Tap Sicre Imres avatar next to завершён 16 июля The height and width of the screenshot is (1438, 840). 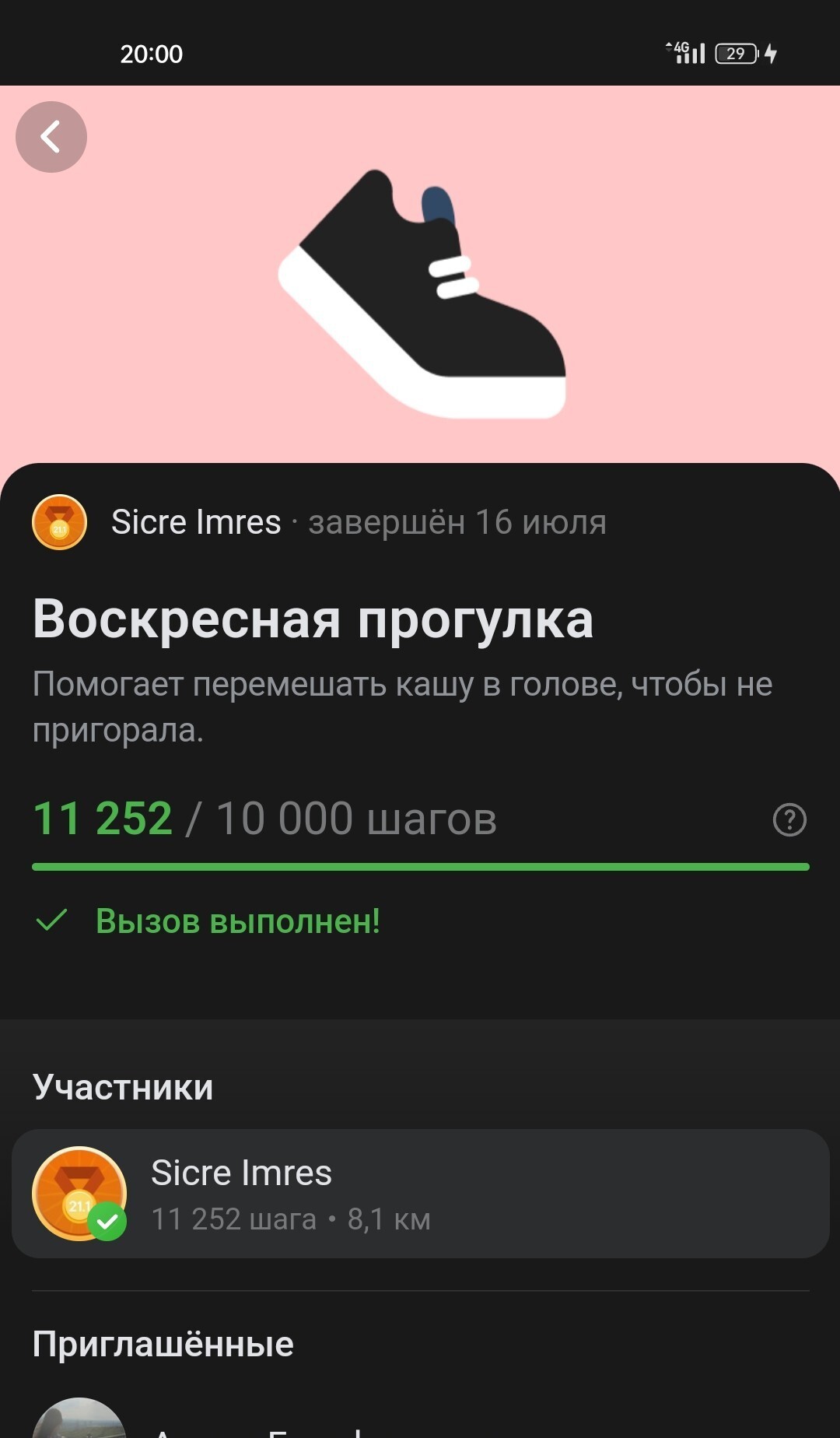59,522
